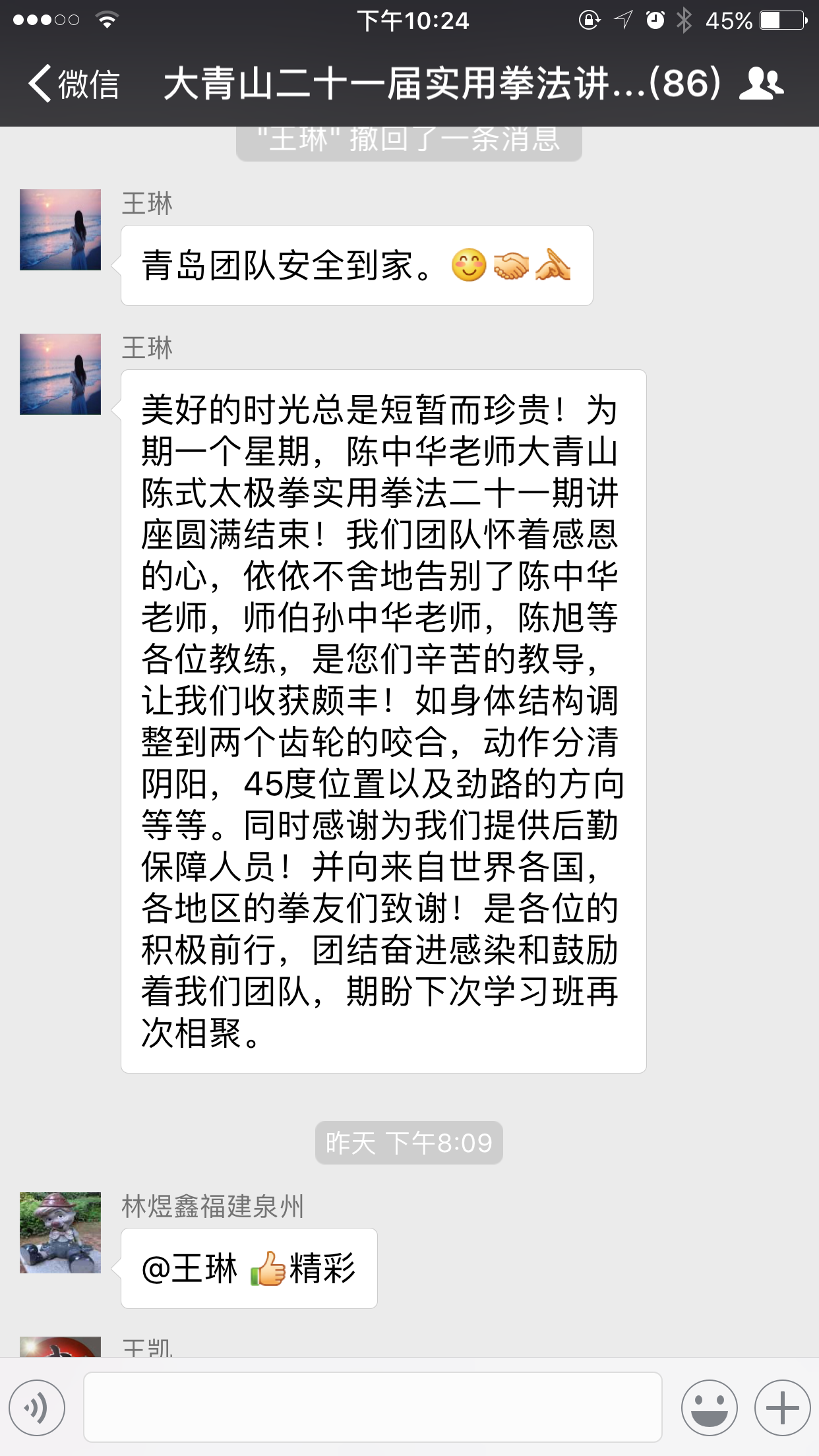Go back to the 微信 chat list
The height and width of the screenshot is (1456, 819).
coord(73,84)
